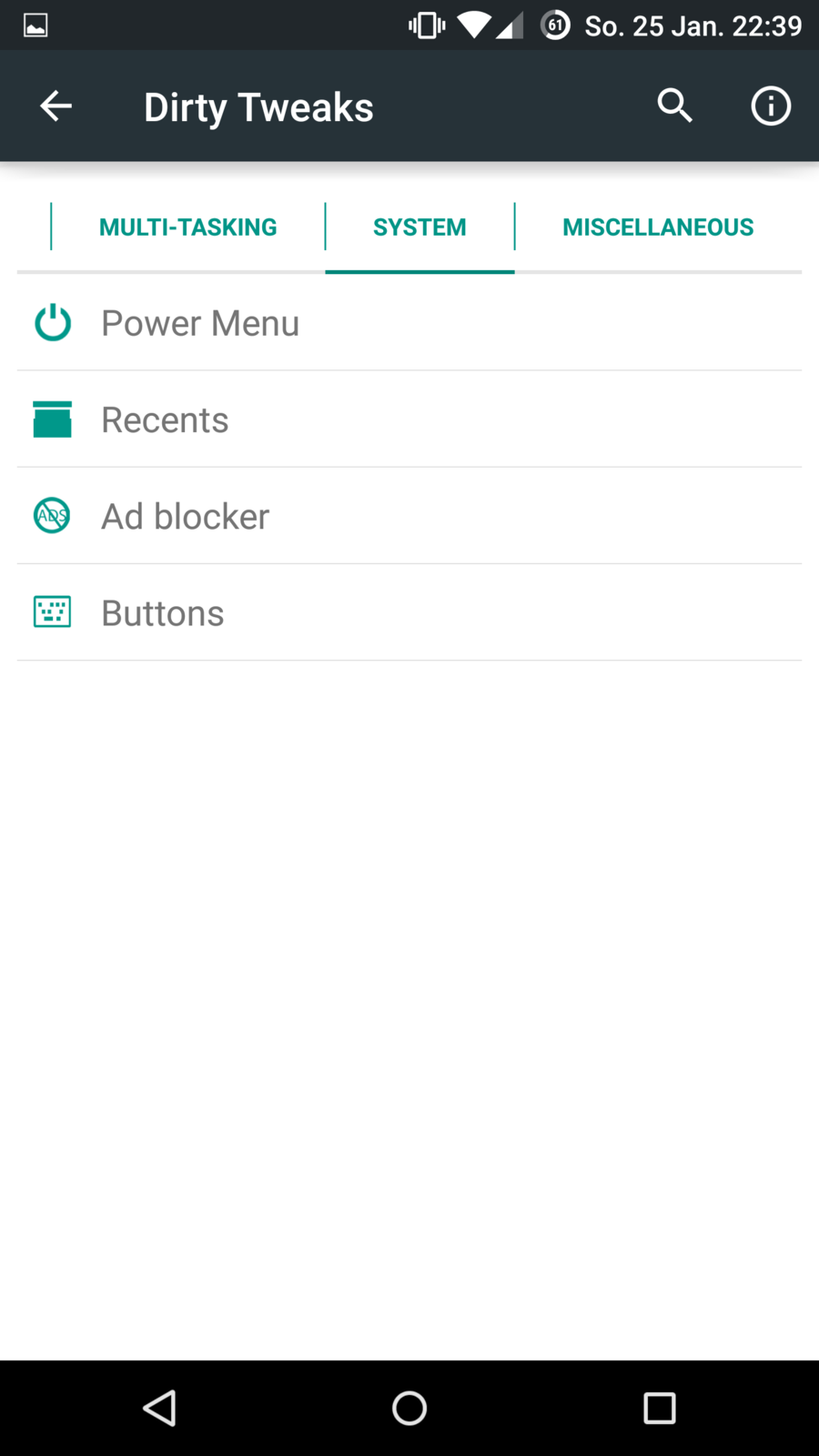Tap the system home button
Image resolution: width=819 pixels, height=1456 pixels.
409,1409
